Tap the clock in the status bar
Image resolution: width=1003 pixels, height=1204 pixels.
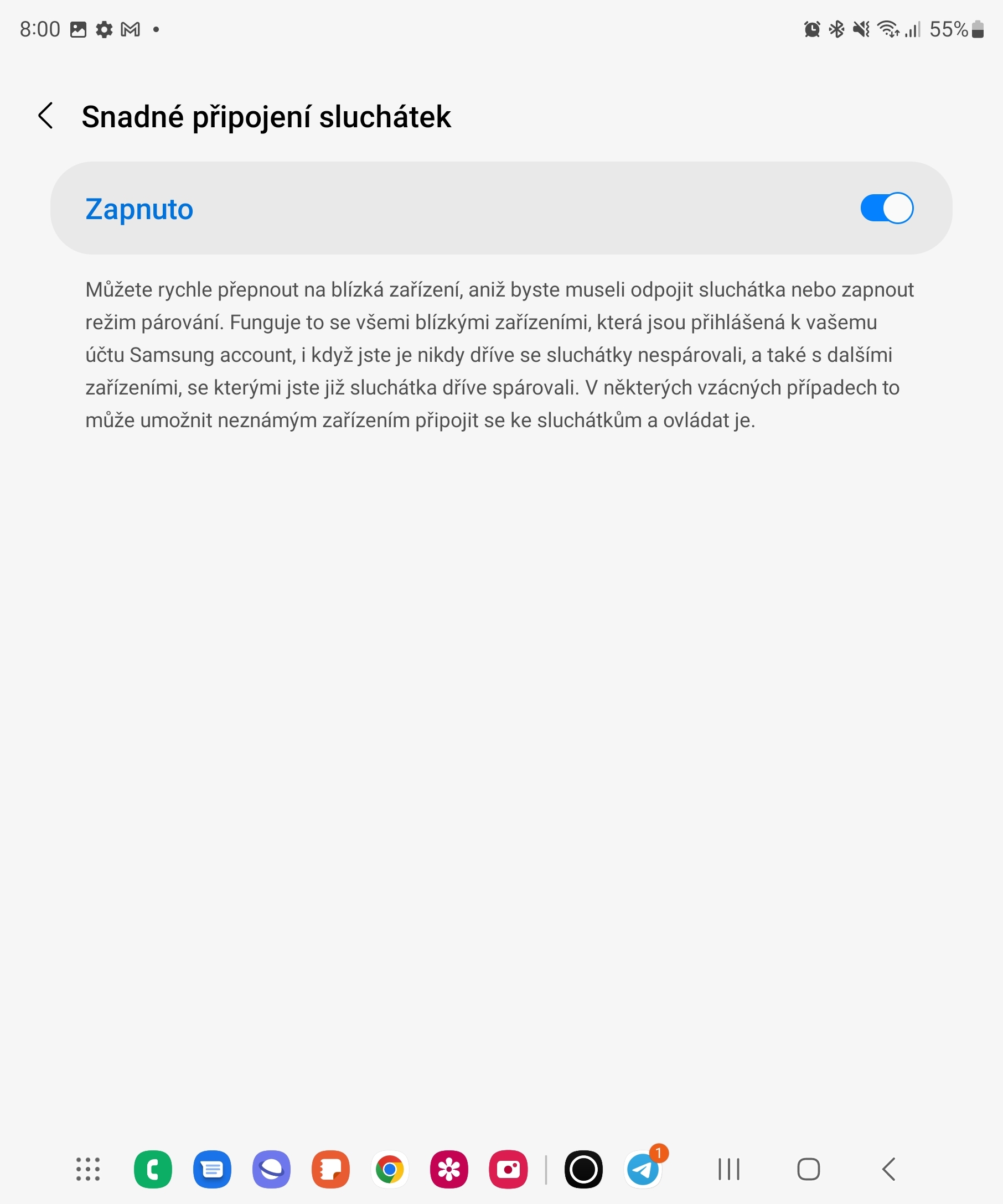pos(38,28)
